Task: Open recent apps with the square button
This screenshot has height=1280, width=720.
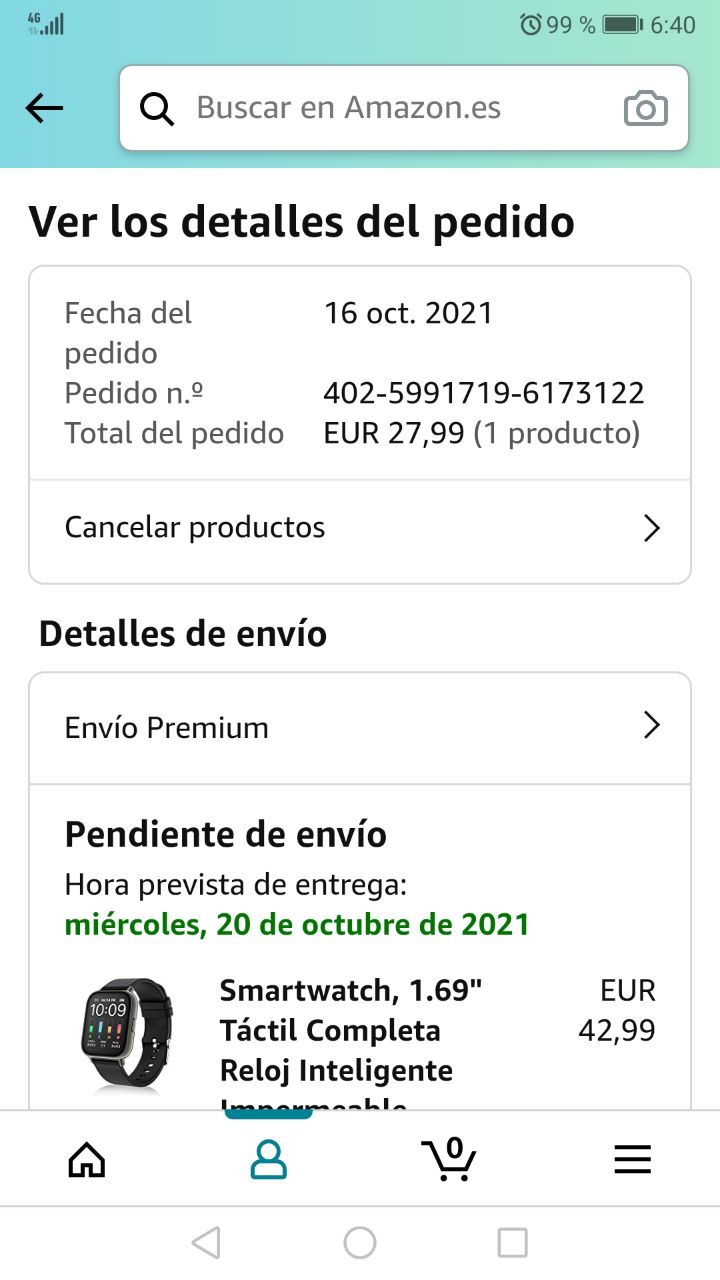Action: pyautogui.click(x=512, y=1243)
